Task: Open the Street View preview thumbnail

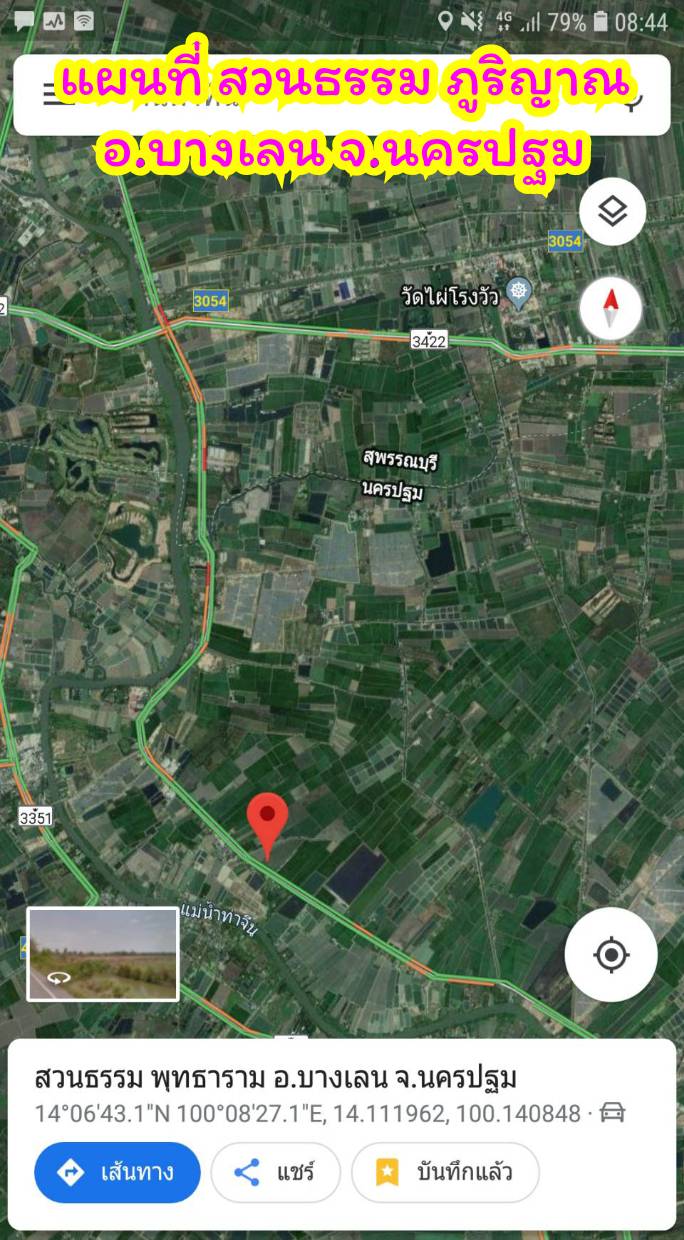Action: (x=103, y=954)
